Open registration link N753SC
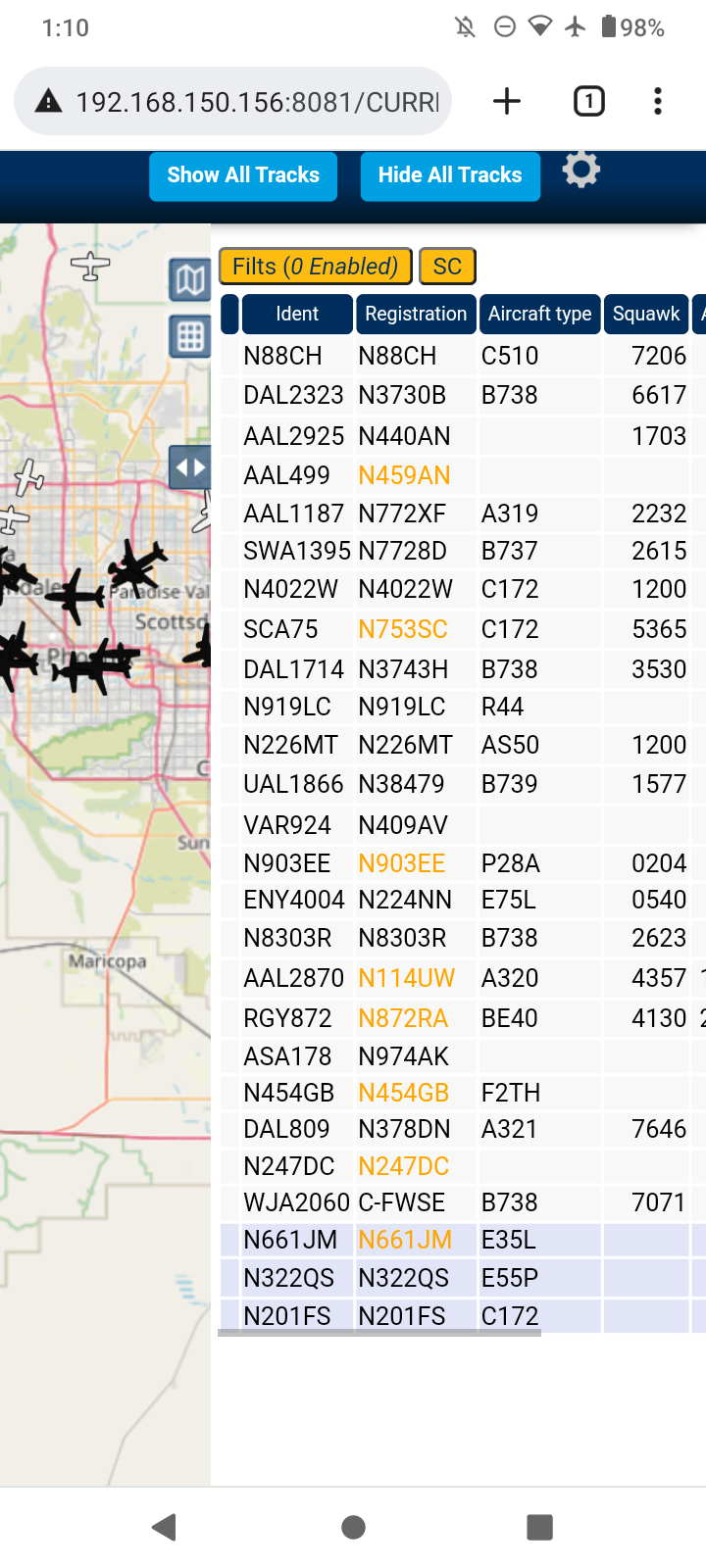706x1568 pixels. [403, 629]
